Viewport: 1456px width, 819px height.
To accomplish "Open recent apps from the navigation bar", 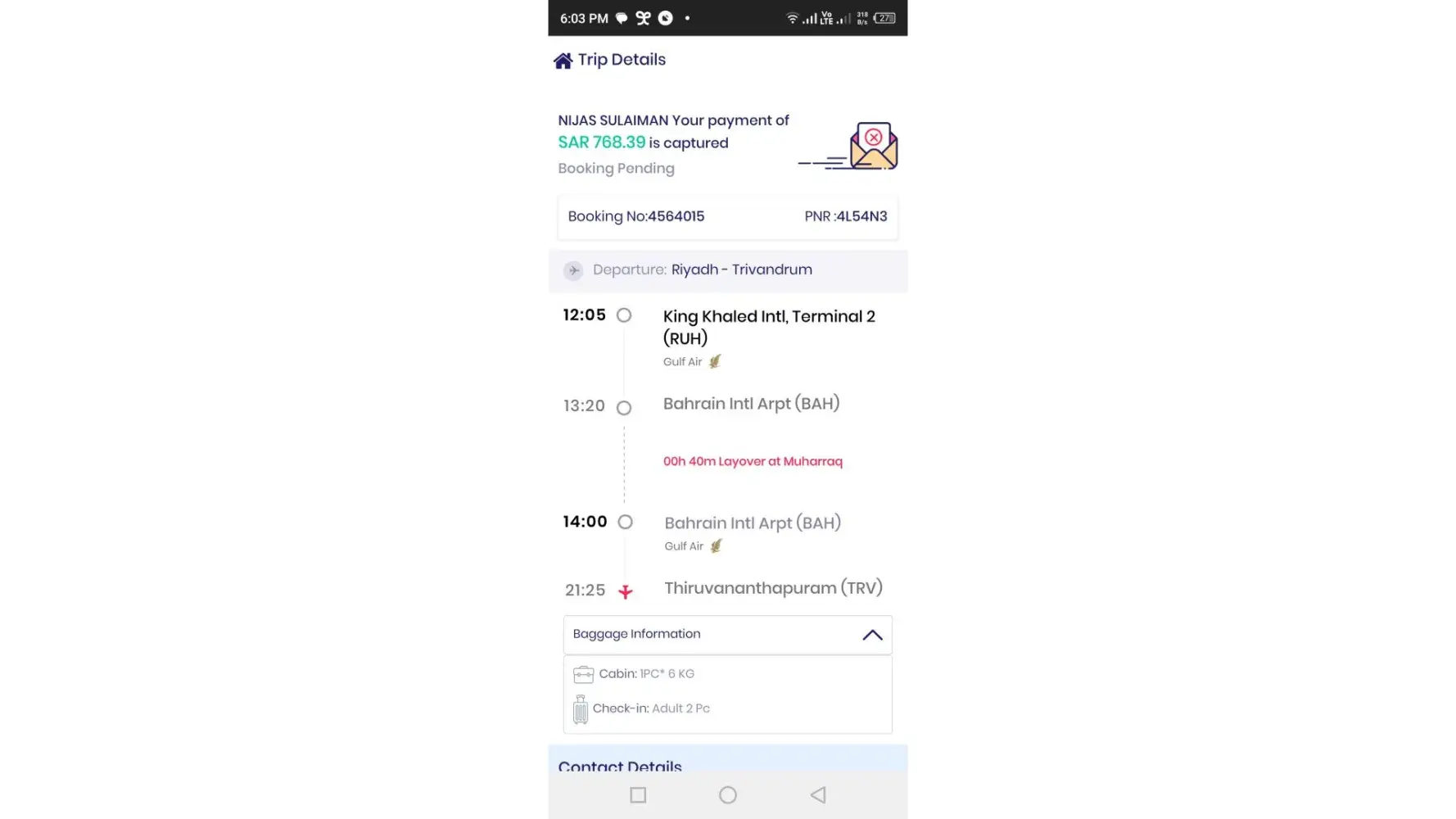I will point(638,794).
